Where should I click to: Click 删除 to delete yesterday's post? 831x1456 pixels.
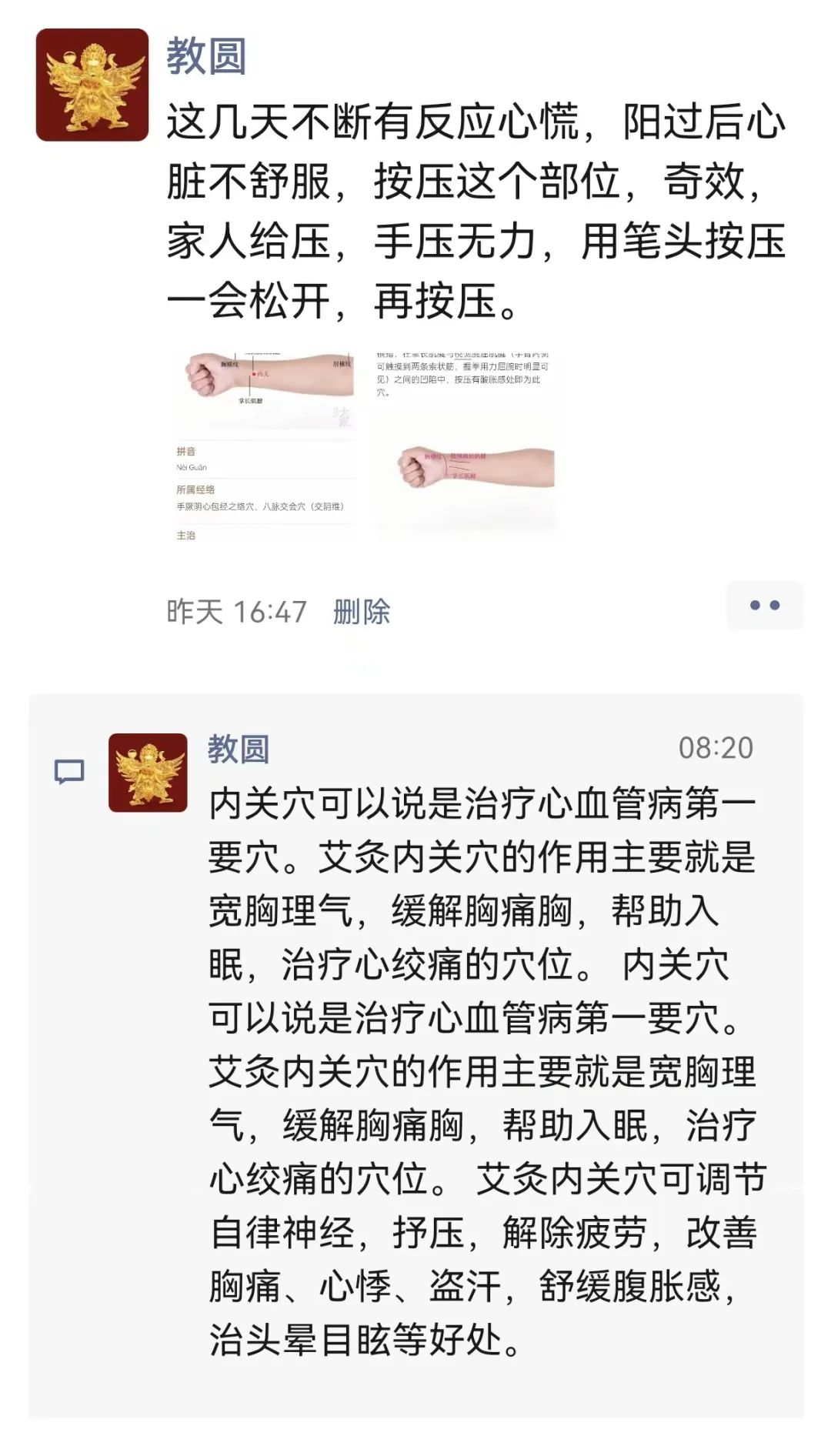point(362,612)
